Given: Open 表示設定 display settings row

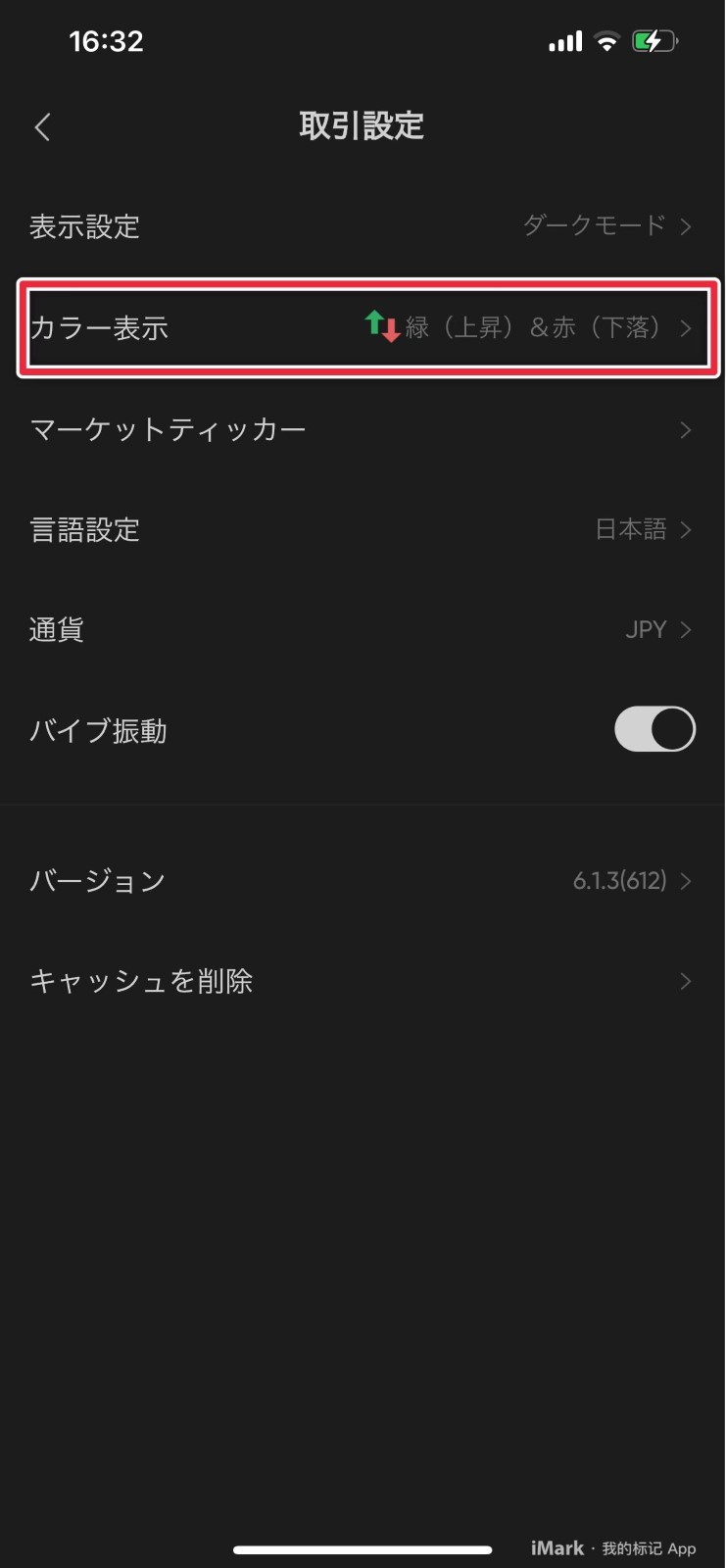Looking at the screenshot, I should pyautogui.click(x=363, y=226).
